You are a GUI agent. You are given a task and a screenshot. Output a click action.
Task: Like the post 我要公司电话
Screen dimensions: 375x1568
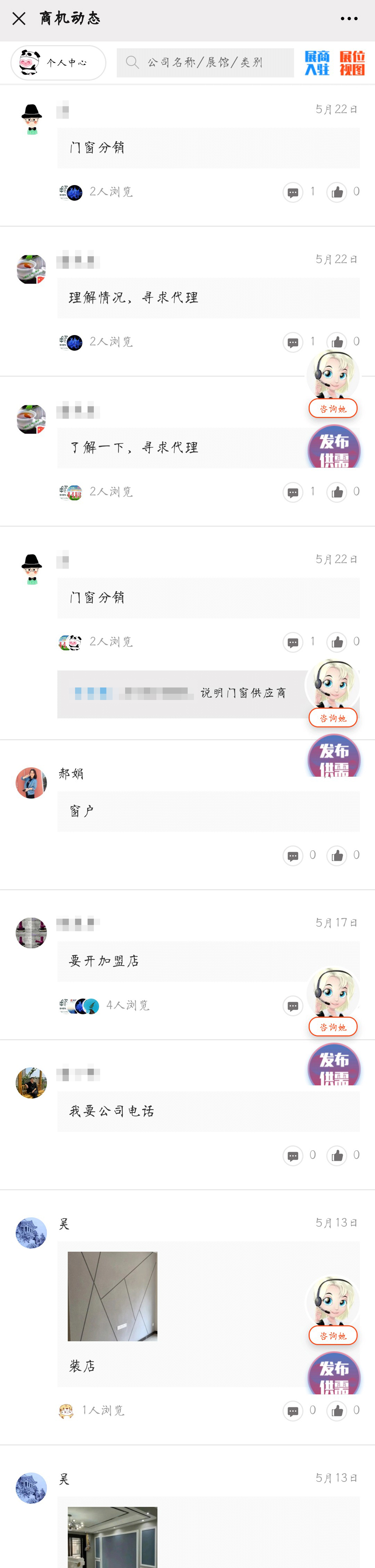pyautogui.click(x=337, y=1155)
